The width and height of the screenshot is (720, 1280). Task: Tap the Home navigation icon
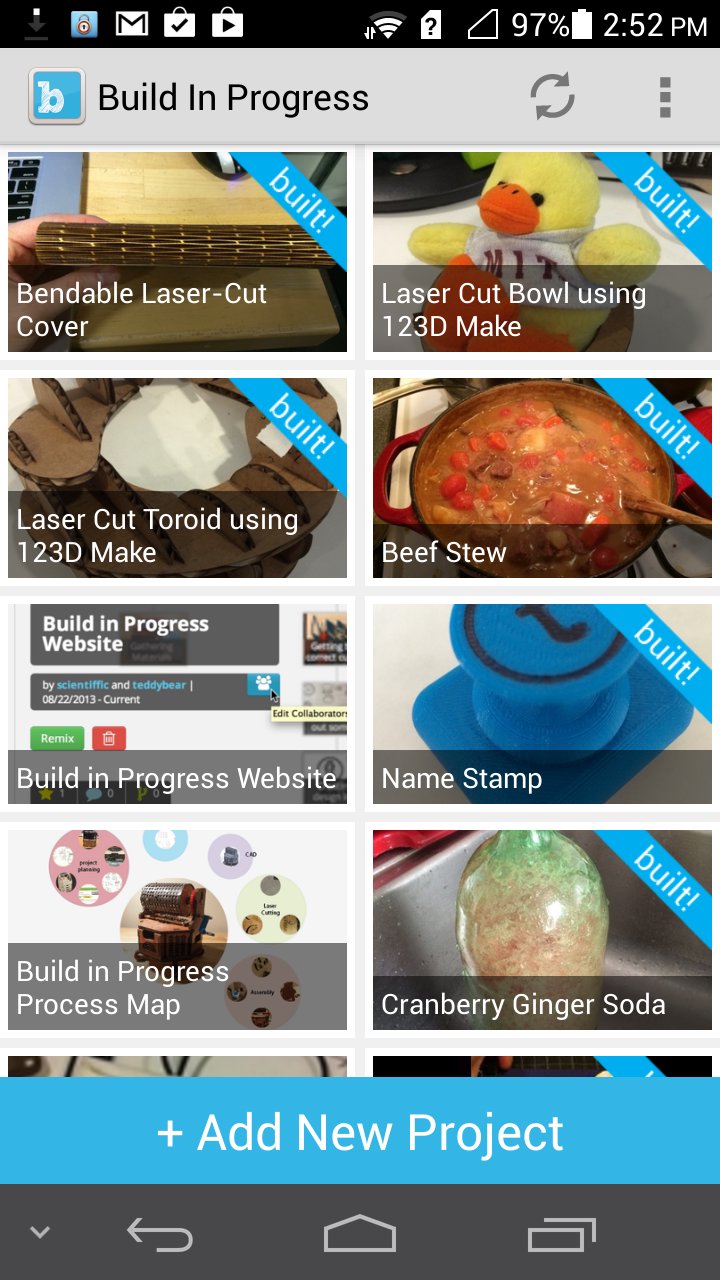360,1233
